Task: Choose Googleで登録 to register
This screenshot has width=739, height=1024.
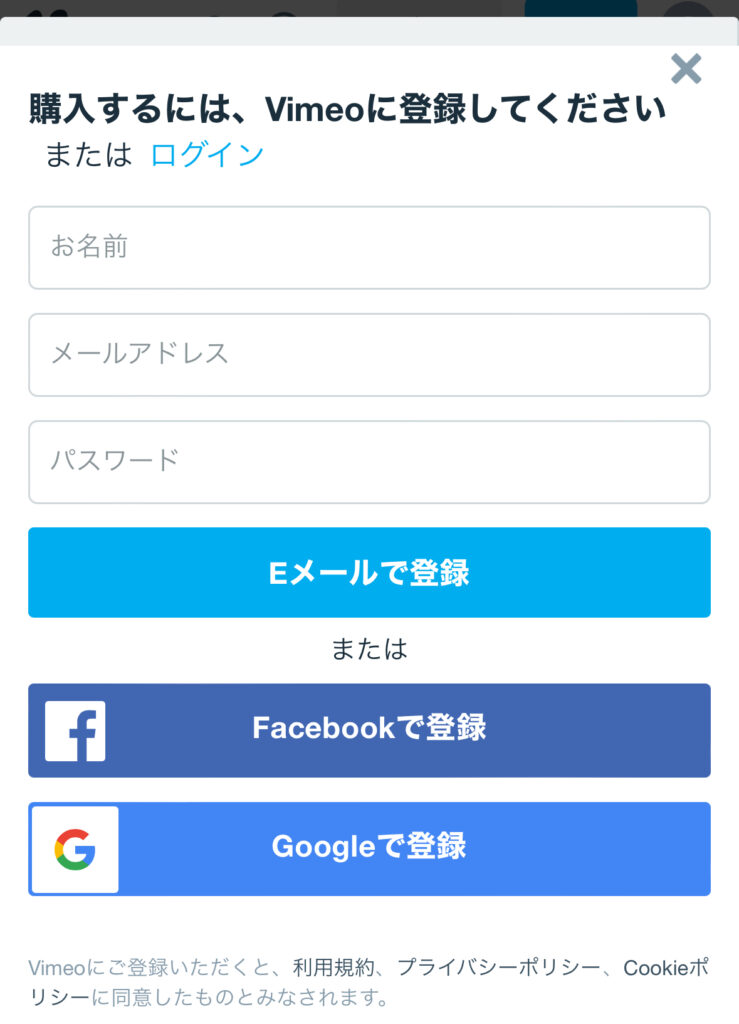Action: click(369, 849)
